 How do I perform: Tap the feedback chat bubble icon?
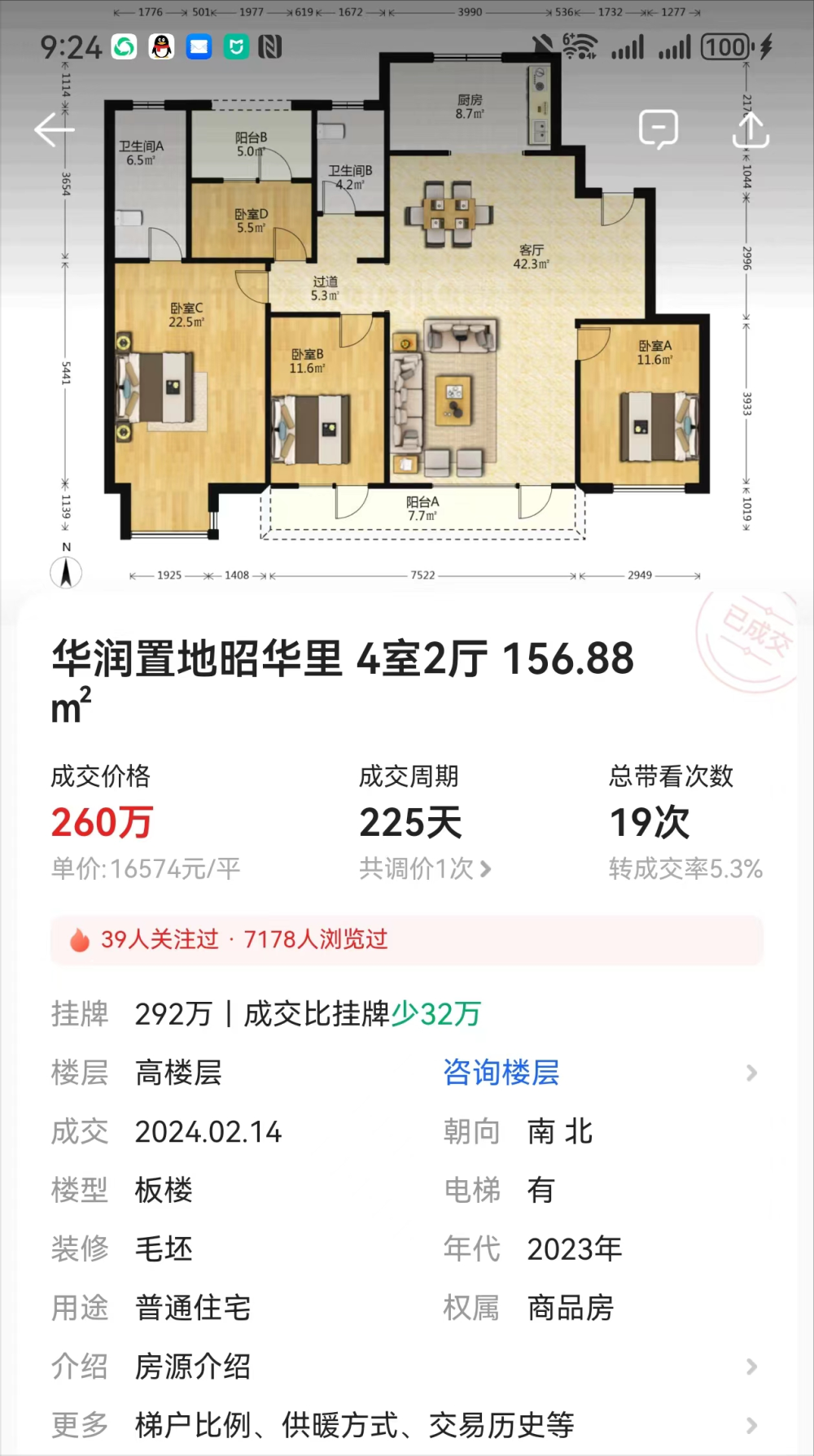pyautogui.click(x=659, y=129)
